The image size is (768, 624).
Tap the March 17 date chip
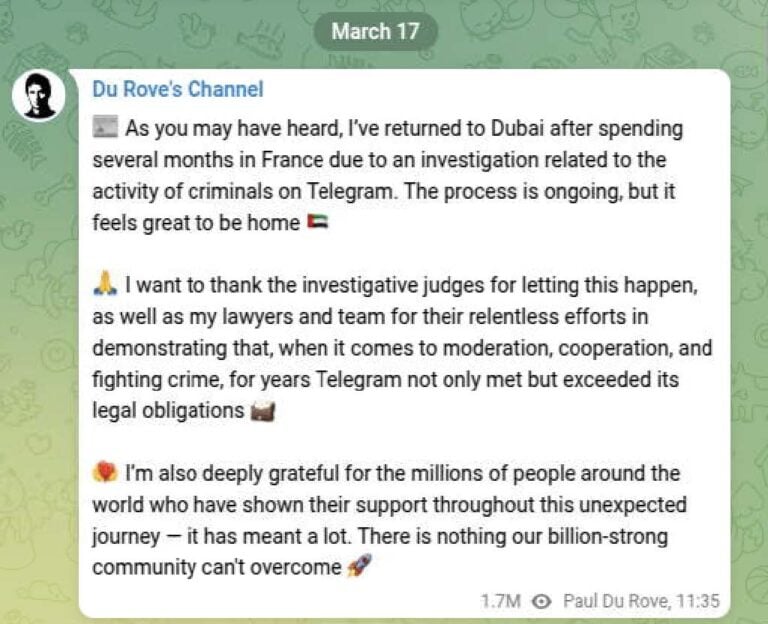click(x=375, y=30)
